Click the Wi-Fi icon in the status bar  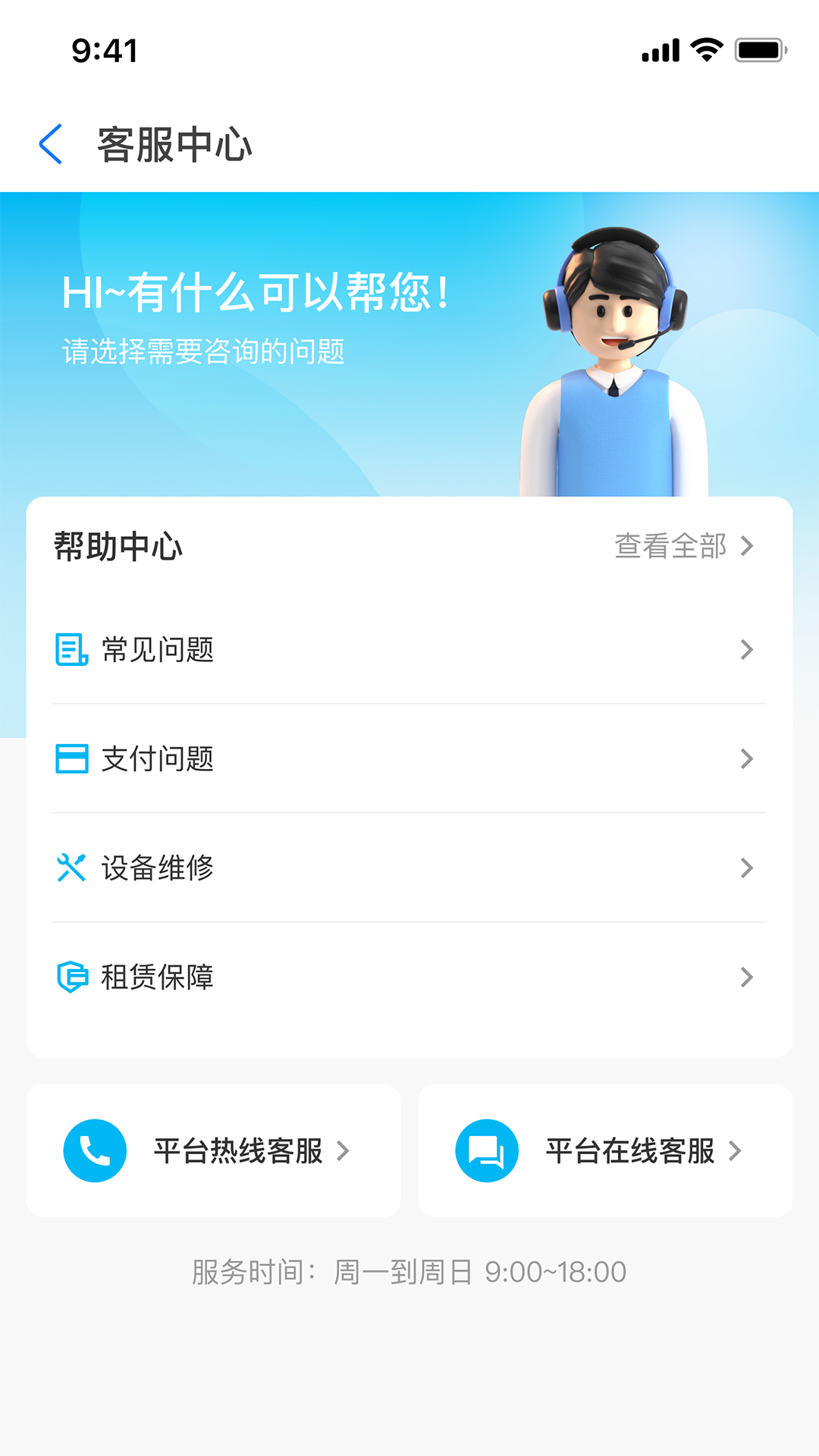click(704, 50)
